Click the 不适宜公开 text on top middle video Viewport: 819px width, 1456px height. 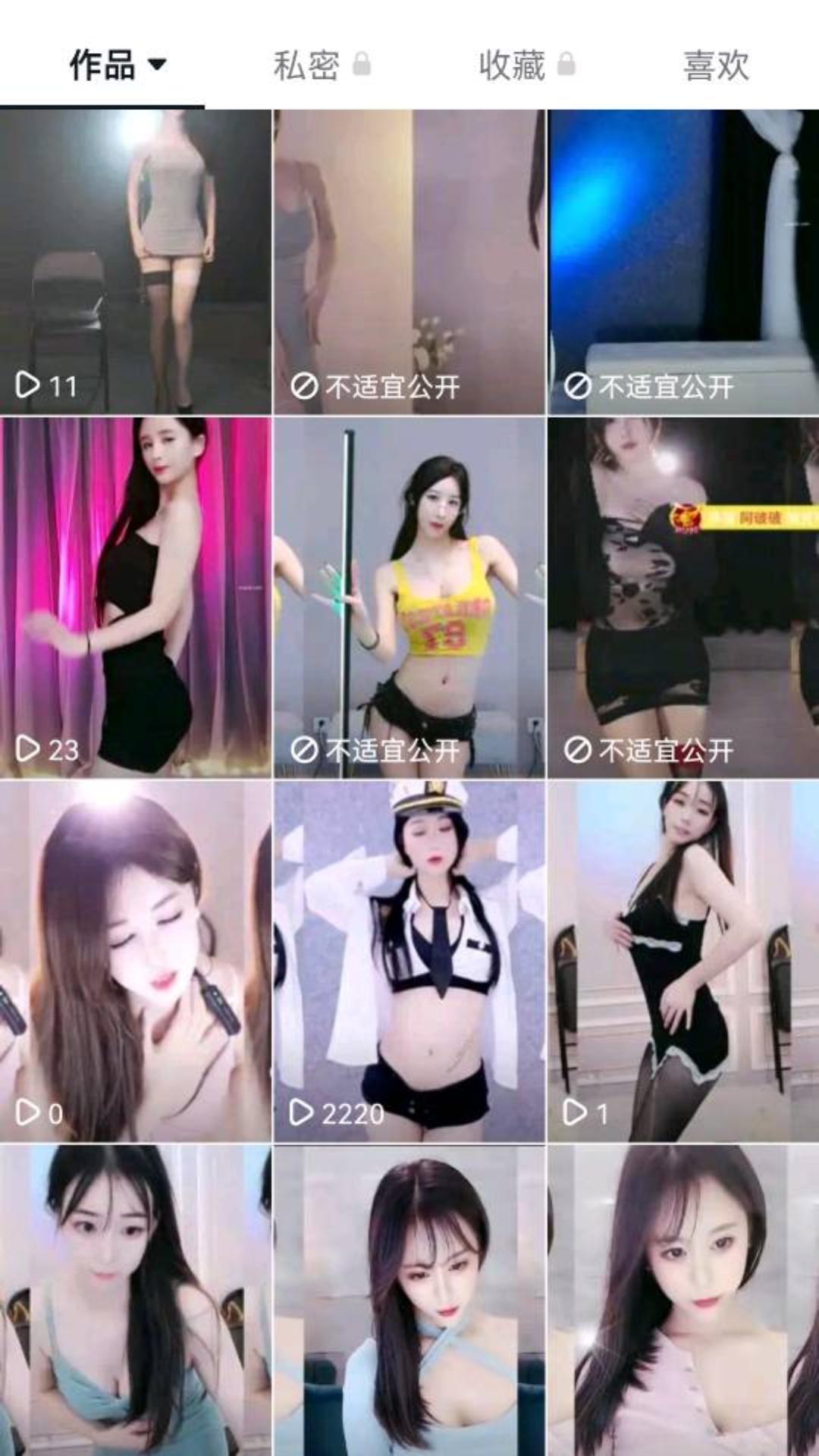[394, 387]
